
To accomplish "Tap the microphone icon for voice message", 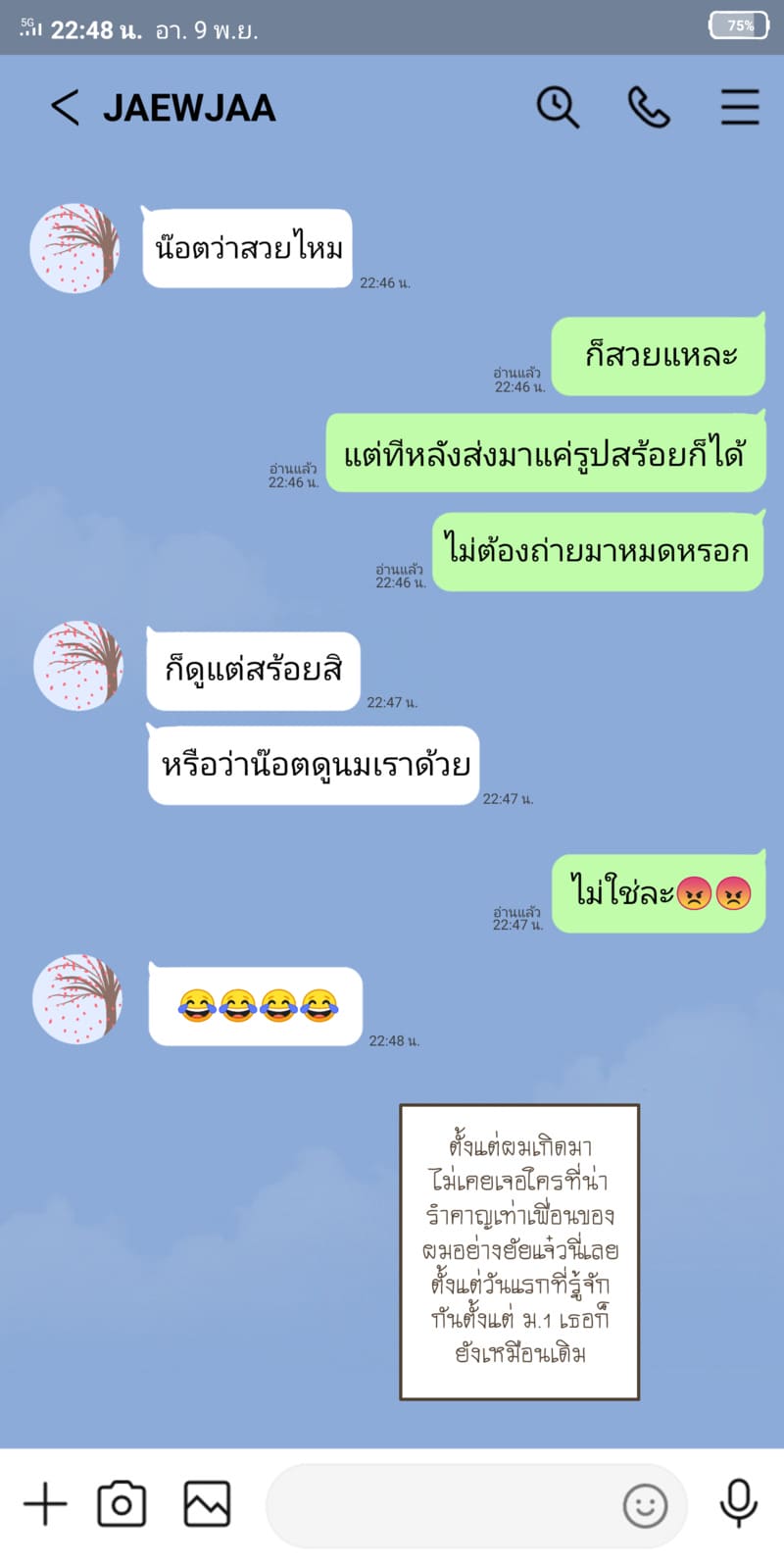I will click(738, 1502).
